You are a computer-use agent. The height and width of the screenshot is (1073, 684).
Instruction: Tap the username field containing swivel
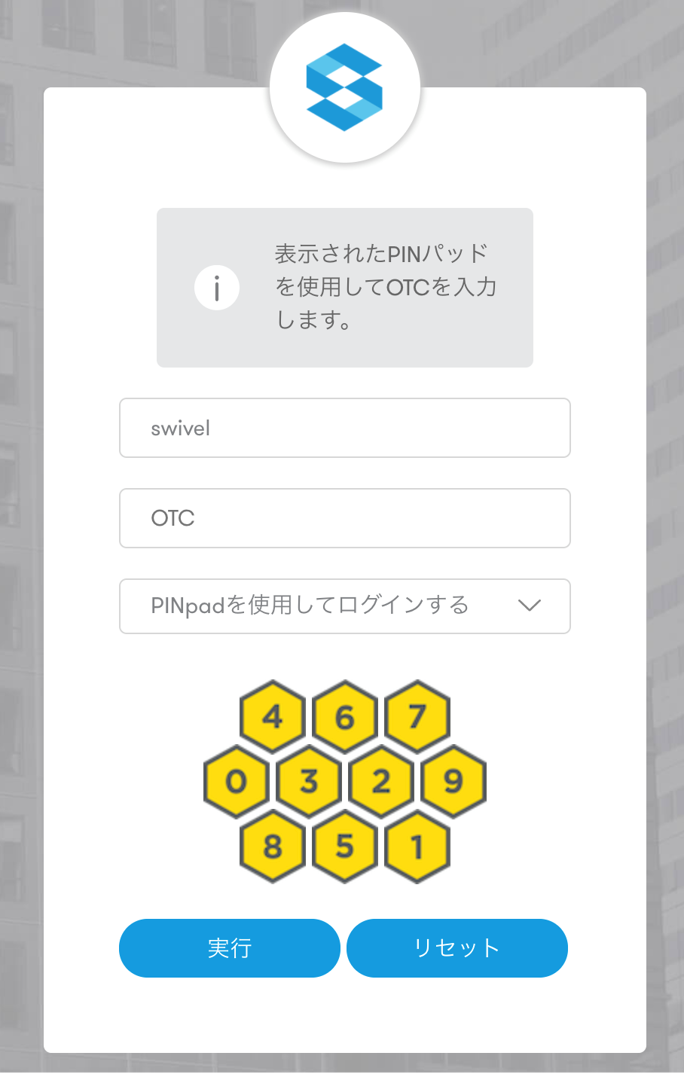pyautogui.click(x=344, y=428)
